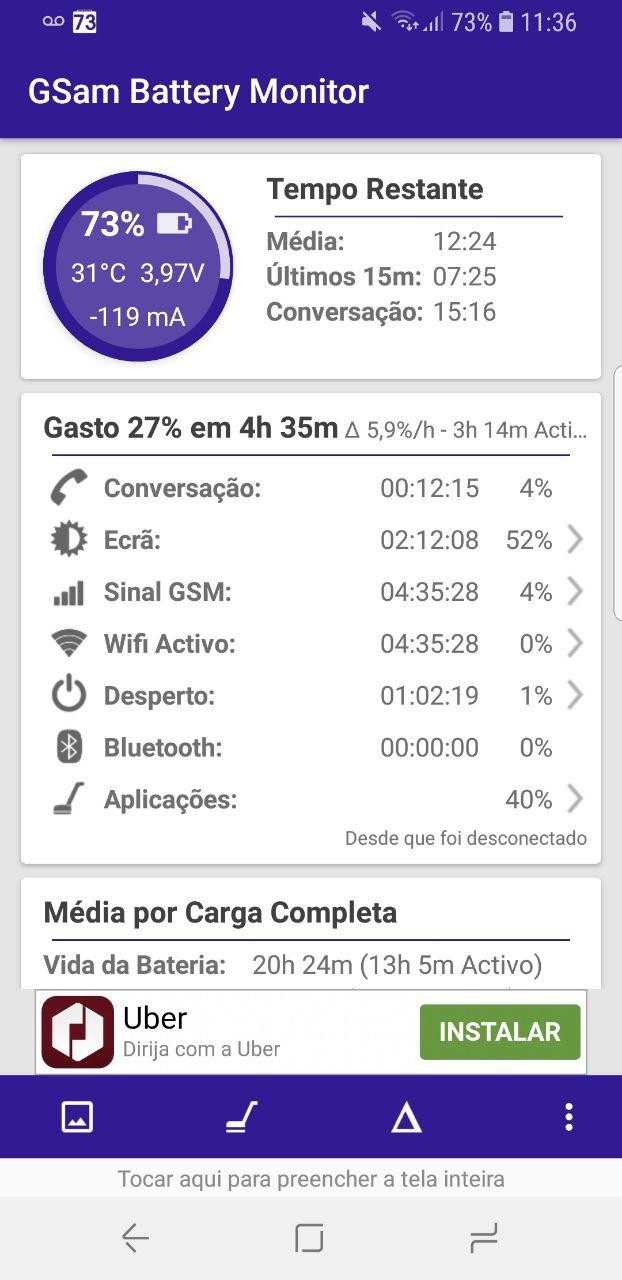Open the Desperto wake details row
This screenshot has height=1280, width=622.
(x=310, y=696)
